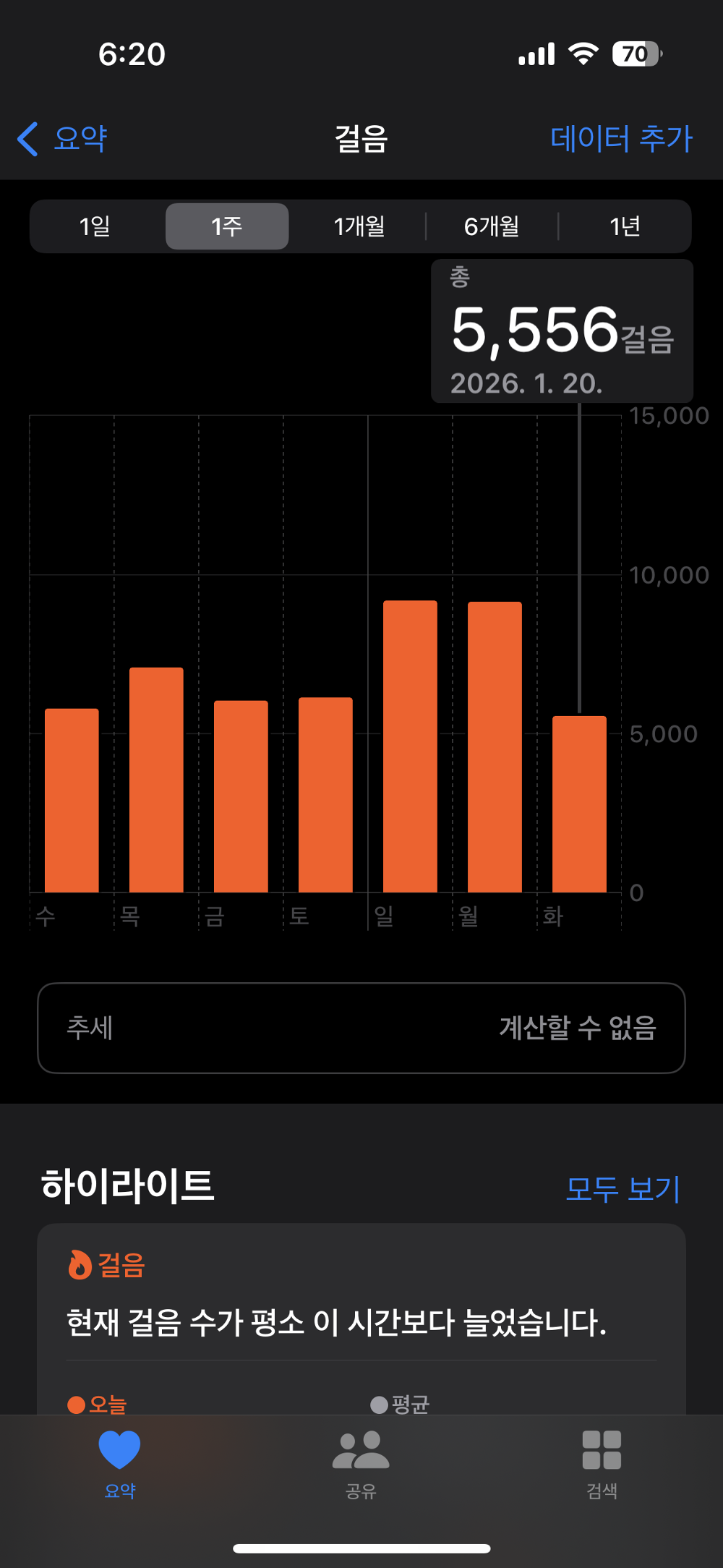Open the 추세 trend row
This screenshot has width=723, height=1568.
coord(361,1028)
